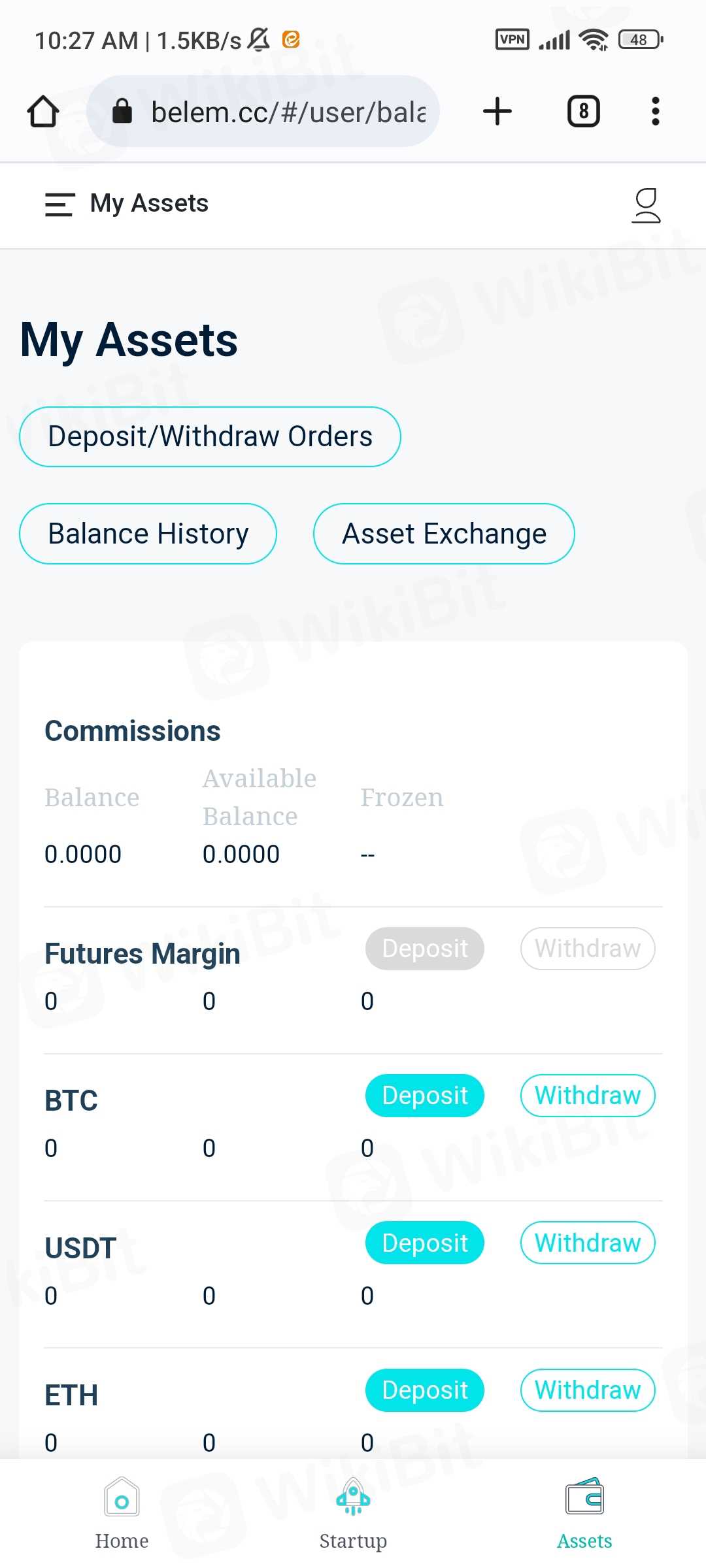Withdraw USDT
706x1568 pixels.
[x=587, y=1243]
